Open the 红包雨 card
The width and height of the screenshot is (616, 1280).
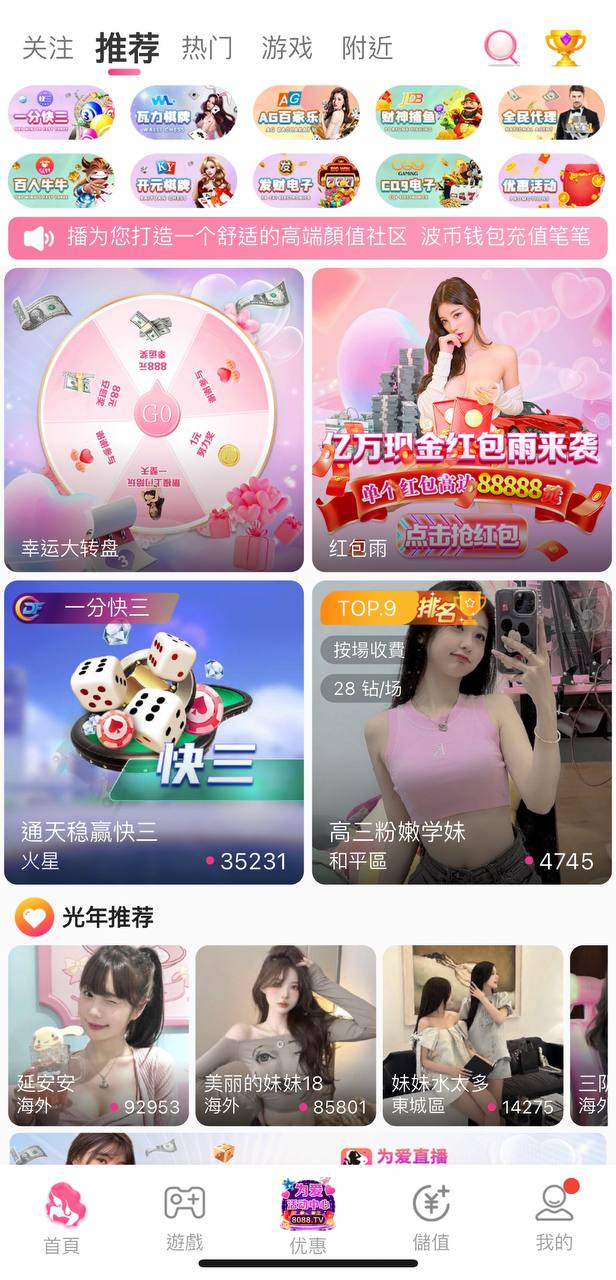tap(461, 419)
